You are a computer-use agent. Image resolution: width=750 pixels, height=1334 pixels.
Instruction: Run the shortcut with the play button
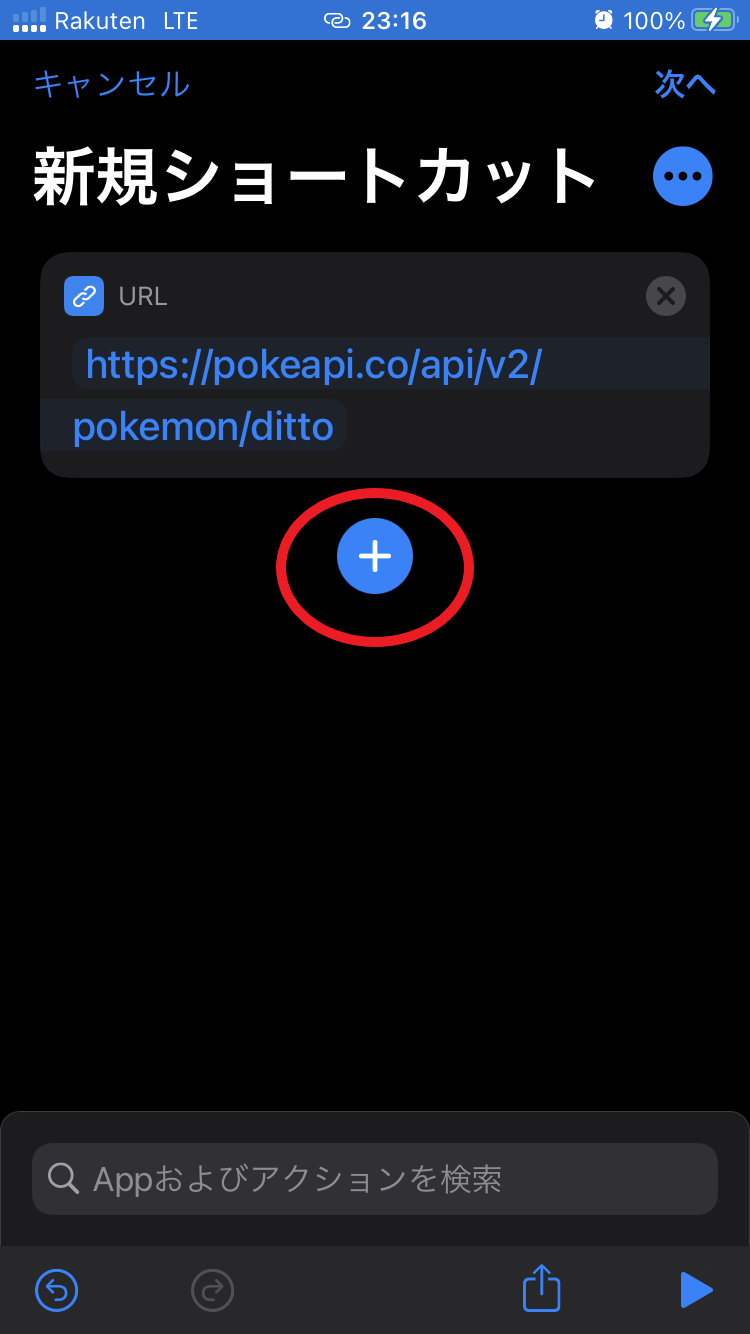click(695, 1290)
